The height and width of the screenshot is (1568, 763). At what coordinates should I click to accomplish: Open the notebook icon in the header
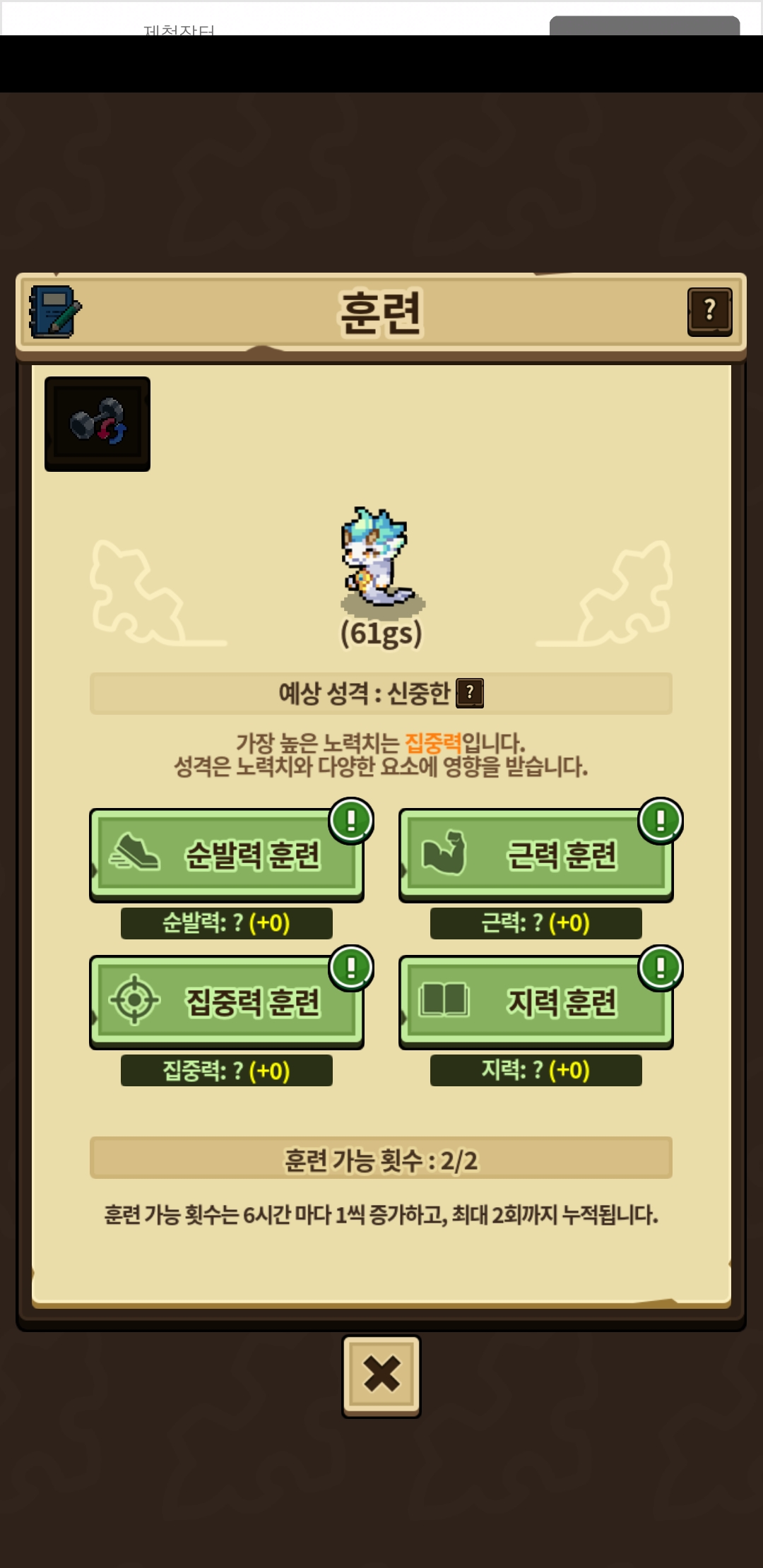point(55,311)
